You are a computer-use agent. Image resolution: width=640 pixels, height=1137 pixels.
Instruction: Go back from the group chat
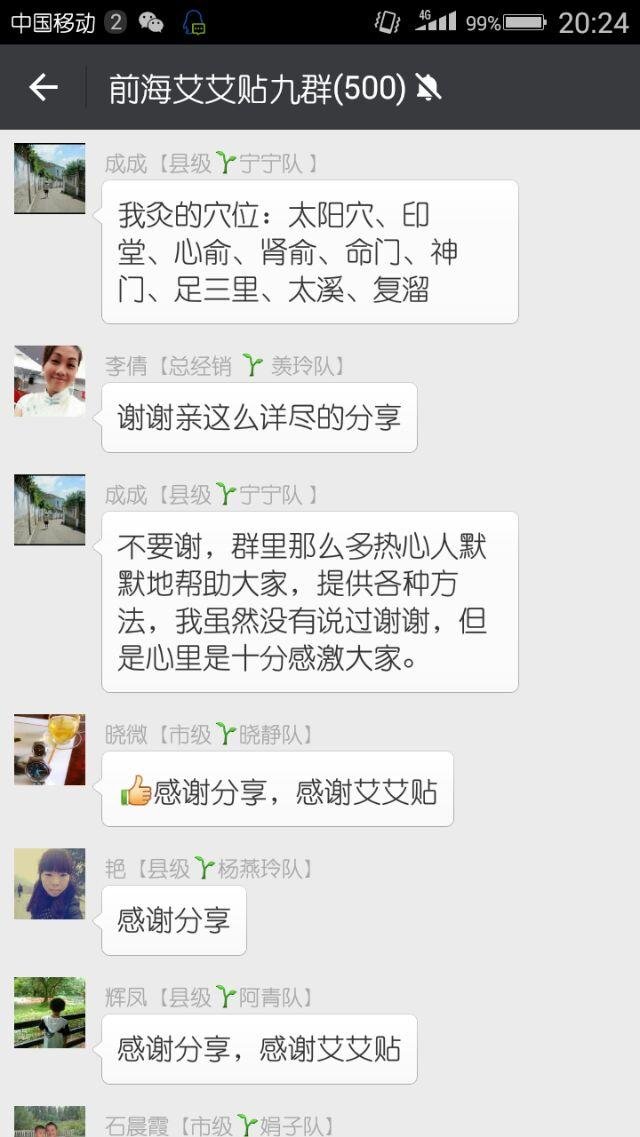tap(43, 88)
